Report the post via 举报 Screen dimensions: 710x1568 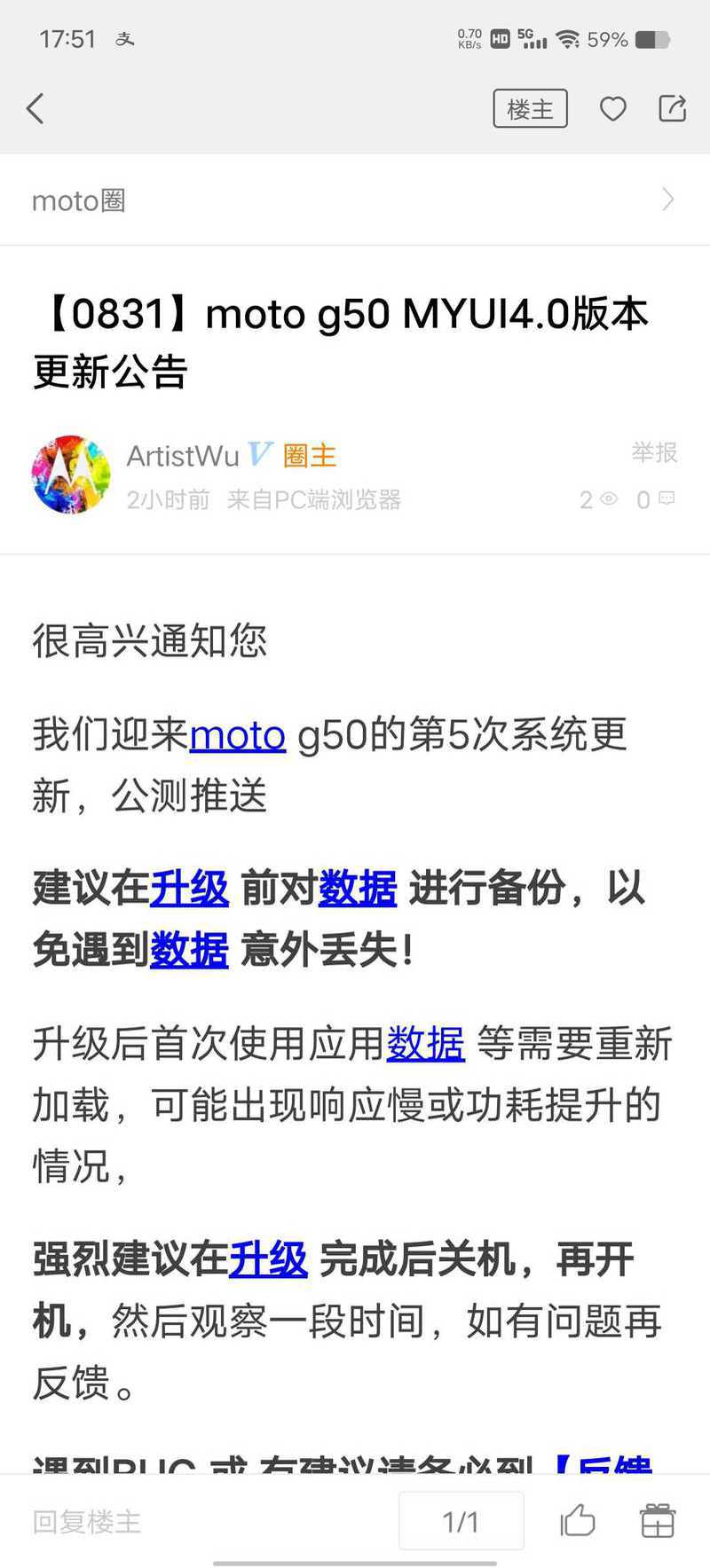[x=654, y=452]
